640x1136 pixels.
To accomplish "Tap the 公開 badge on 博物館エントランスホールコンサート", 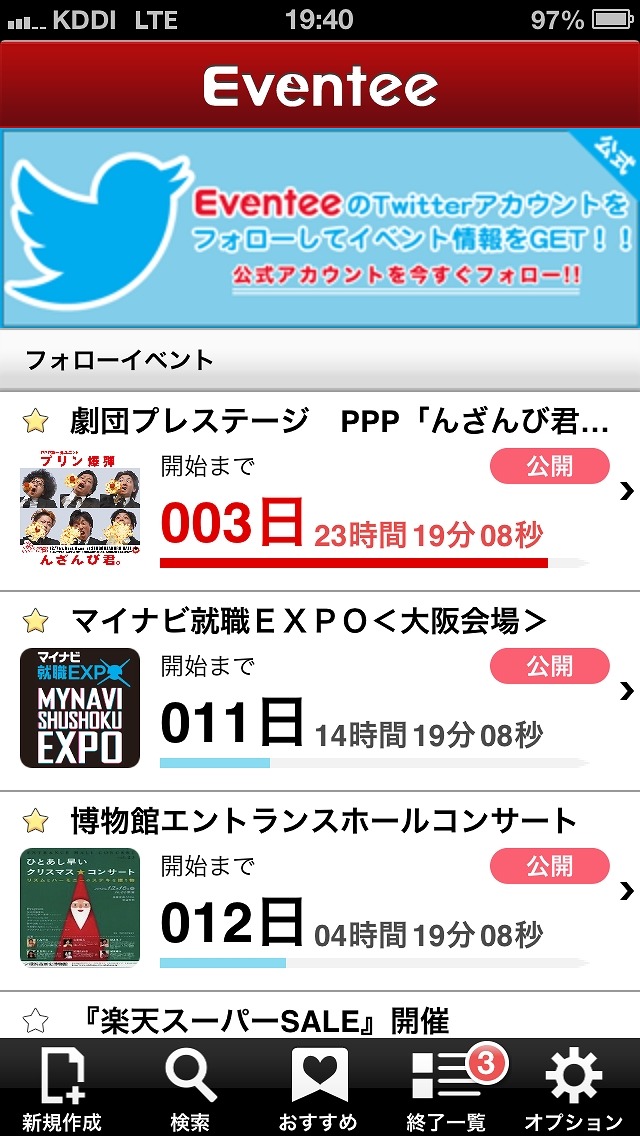I will coord(549,866).
